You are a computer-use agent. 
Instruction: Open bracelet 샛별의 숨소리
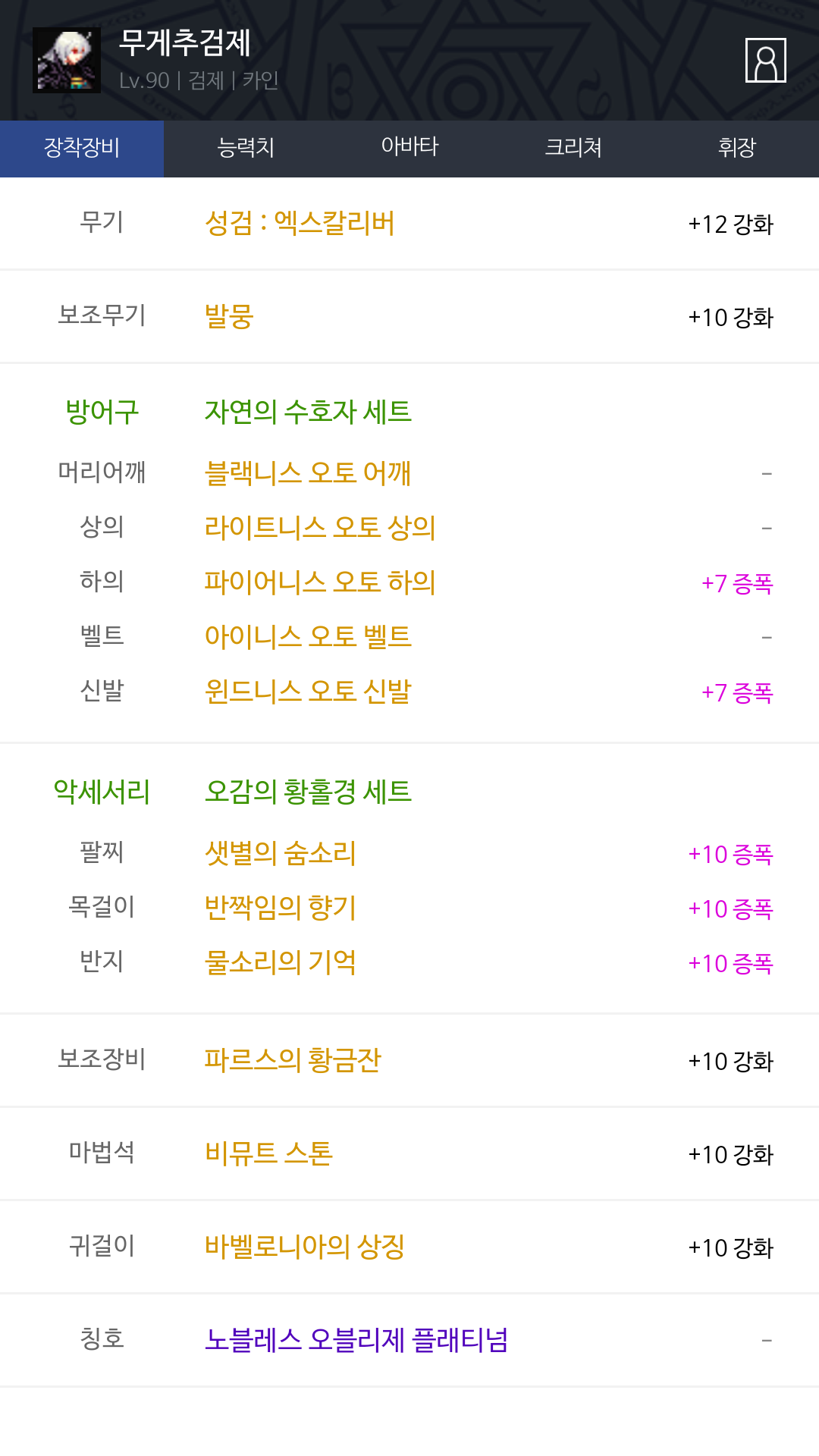coord(281,853)
